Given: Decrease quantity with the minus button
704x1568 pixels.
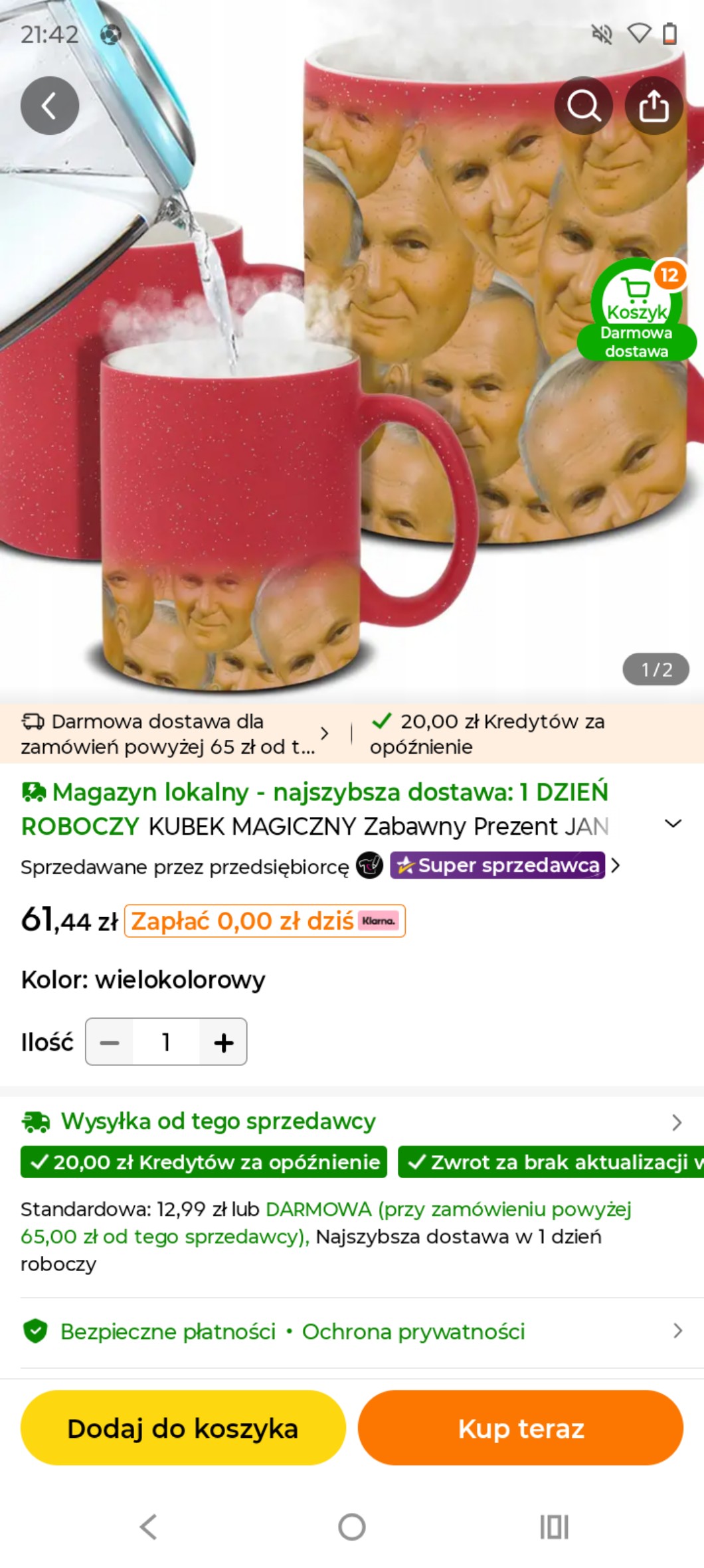Looking at the screenshot, I should 110,1043.
